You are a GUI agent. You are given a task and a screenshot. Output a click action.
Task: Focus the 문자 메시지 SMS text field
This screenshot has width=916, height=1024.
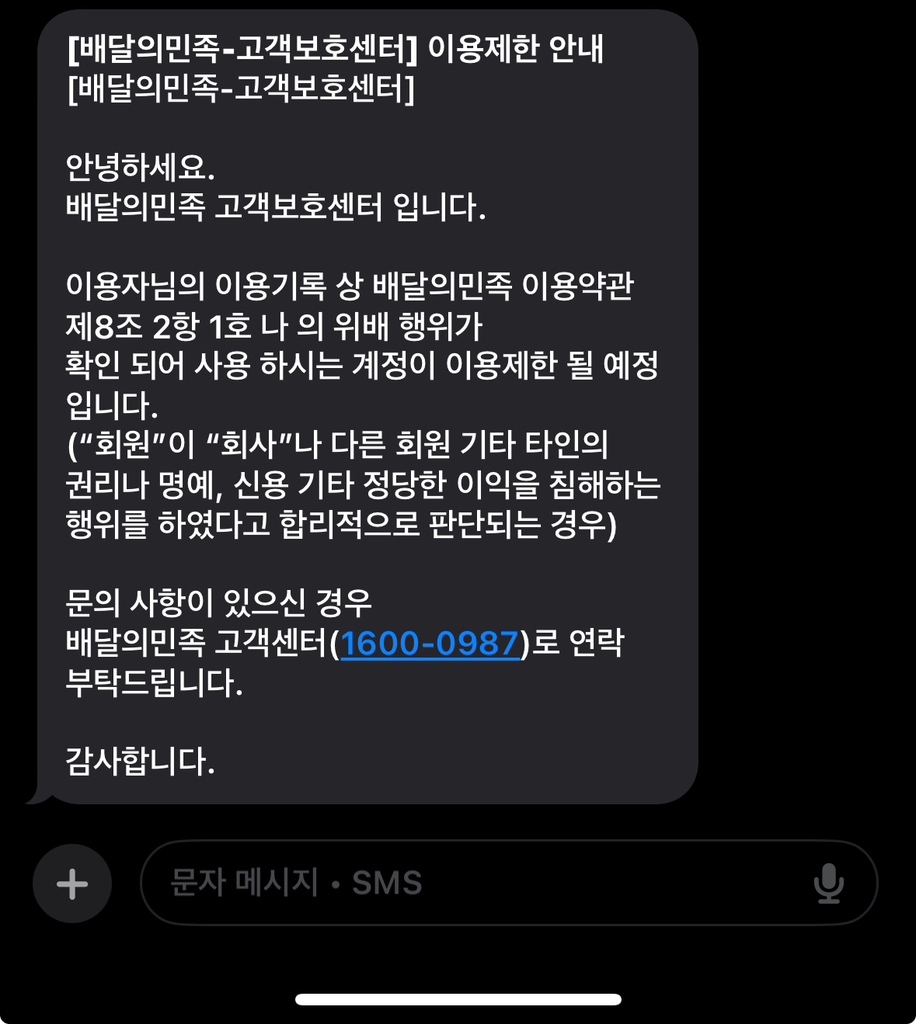click(470, 883)
